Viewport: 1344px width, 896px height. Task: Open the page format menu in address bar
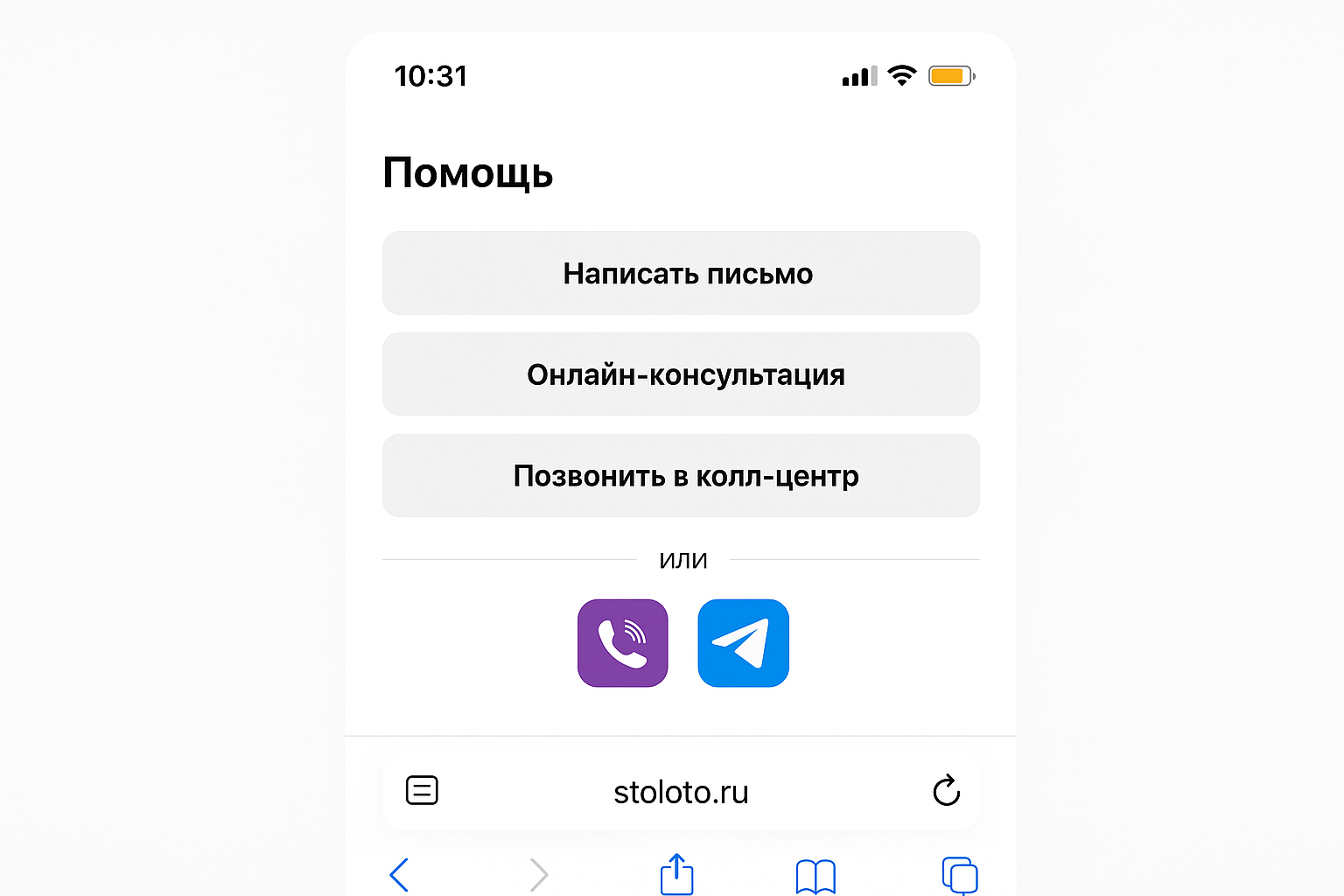coord(422,791)
